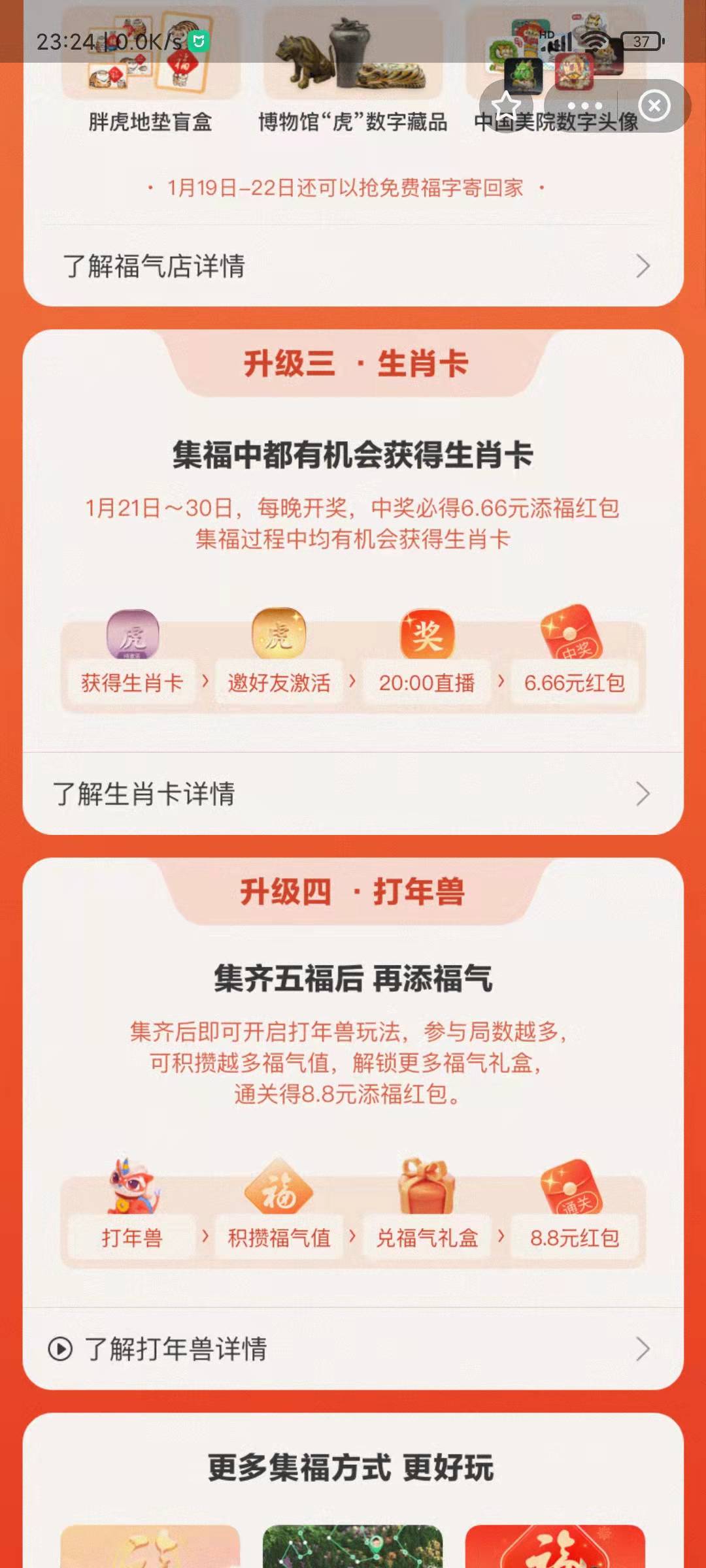
Task: Open 了解福气店详情 row
Action: coord(353,266)
